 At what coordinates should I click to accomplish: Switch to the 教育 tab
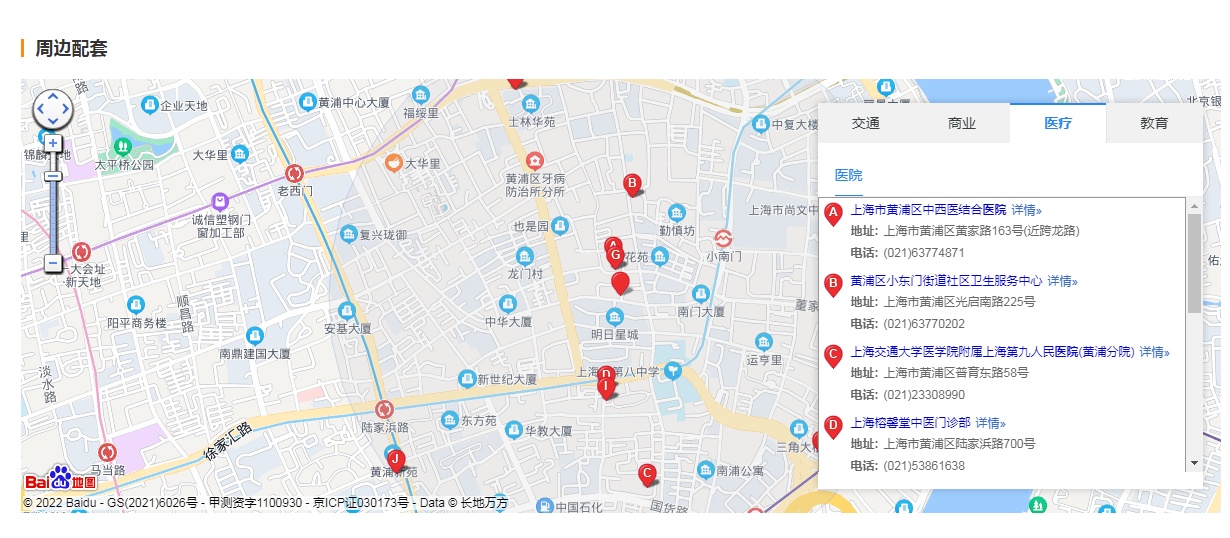(x=1154, y=123)
